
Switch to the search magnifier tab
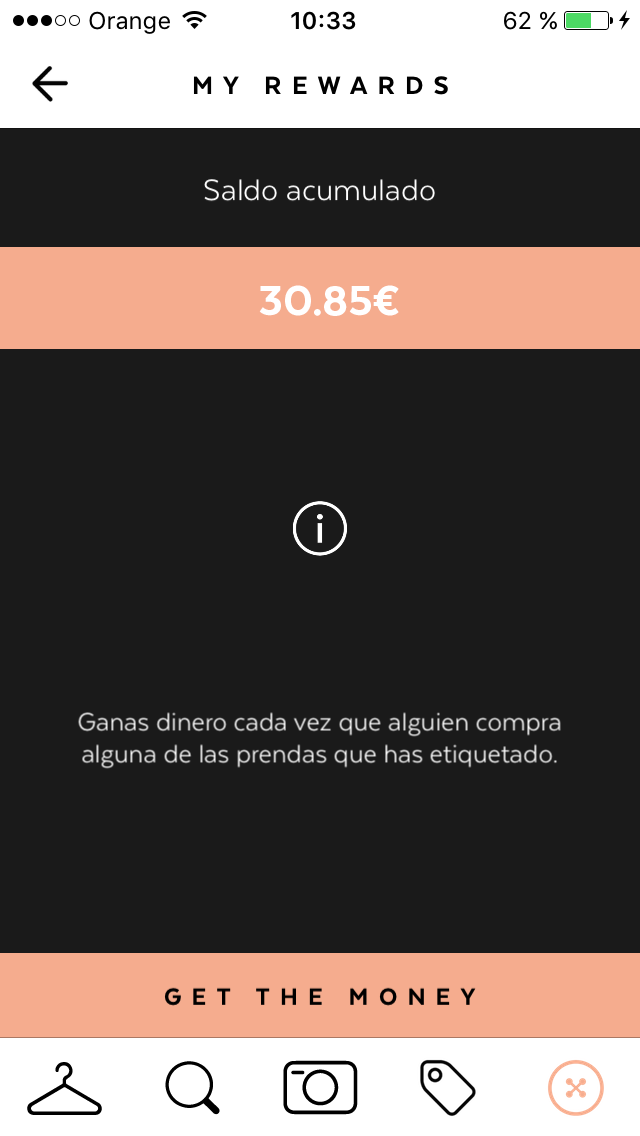coord(192,1088)
